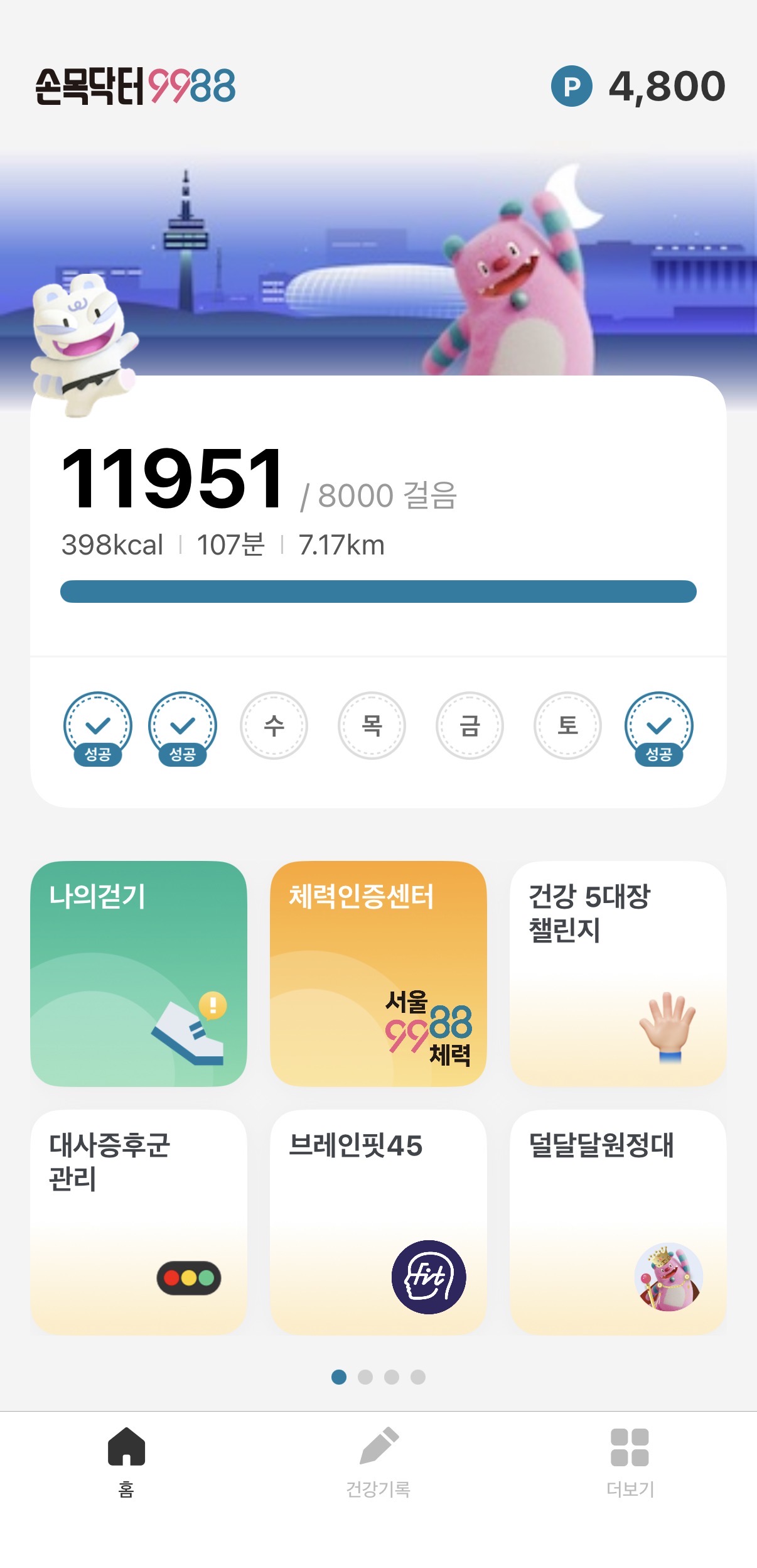Open the 체력인증센터 card
Image resolution: width=757 pixels, height=1568 pixels.
coord(378,973)
